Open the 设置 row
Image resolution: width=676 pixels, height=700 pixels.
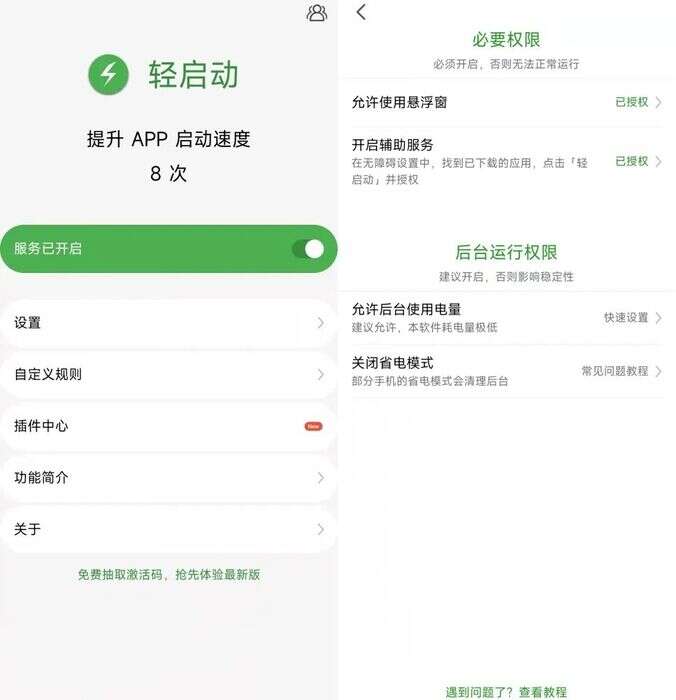168,323
